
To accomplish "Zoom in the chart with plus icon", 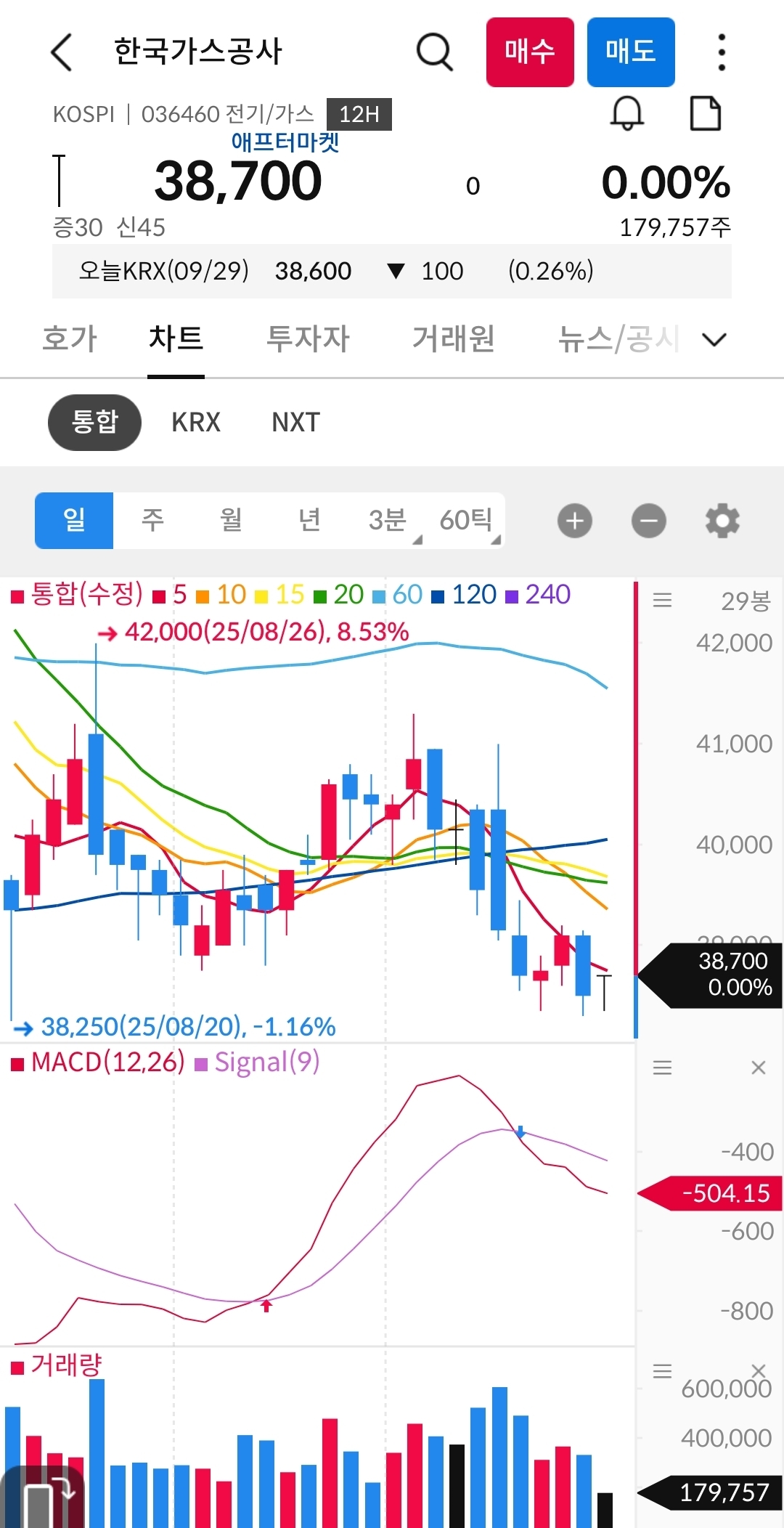I will point(573,520).
